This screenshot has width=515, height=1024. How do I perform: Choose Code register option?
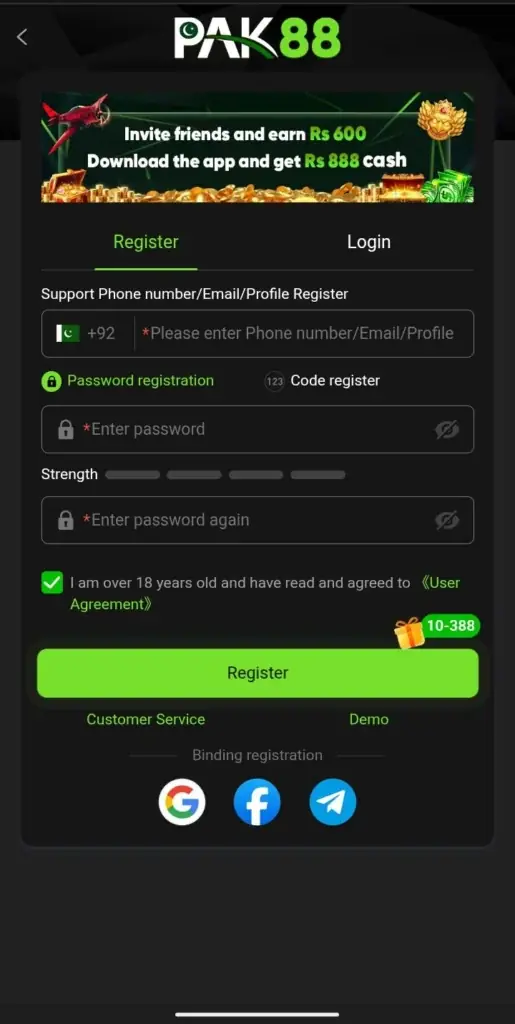[x=322, y=381]
